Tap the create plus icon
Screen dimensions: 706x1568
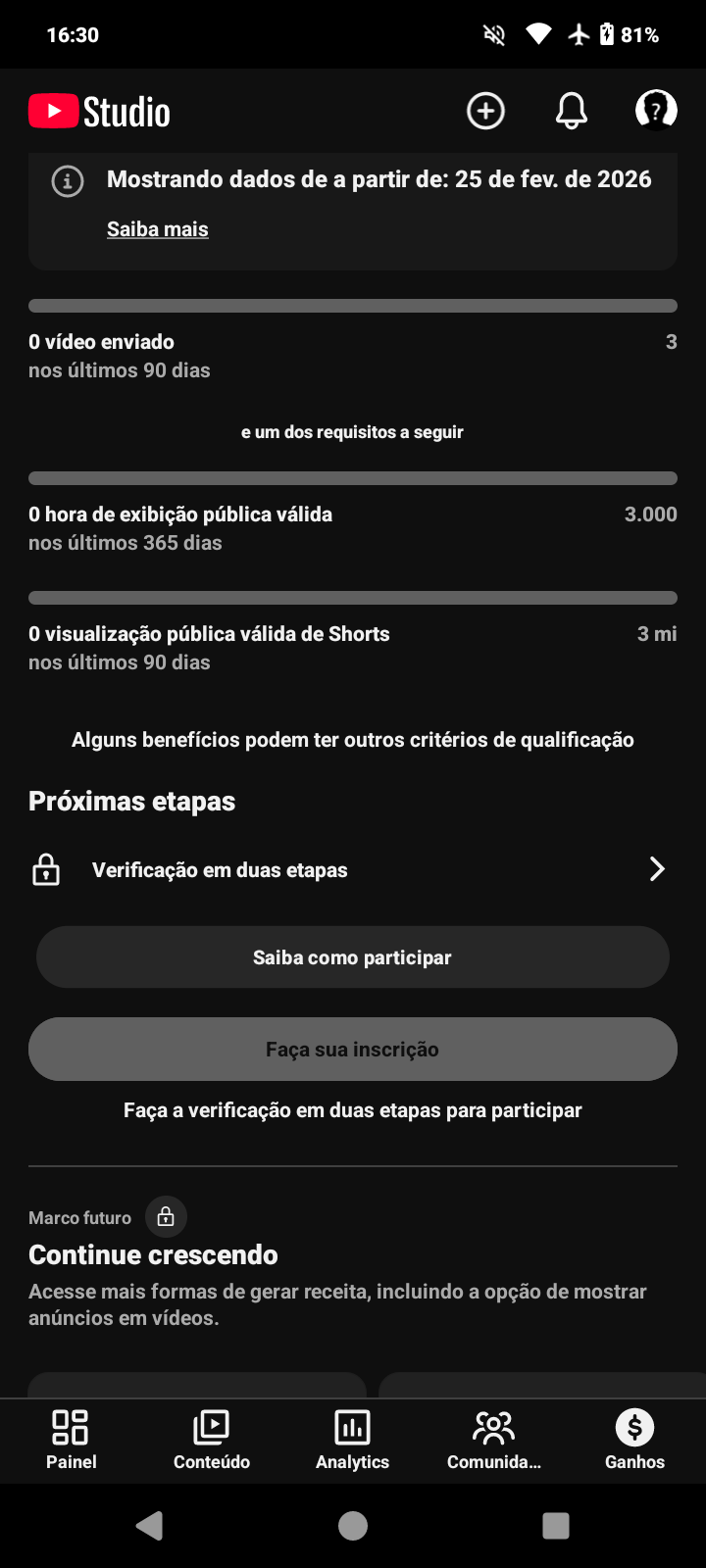485,111
